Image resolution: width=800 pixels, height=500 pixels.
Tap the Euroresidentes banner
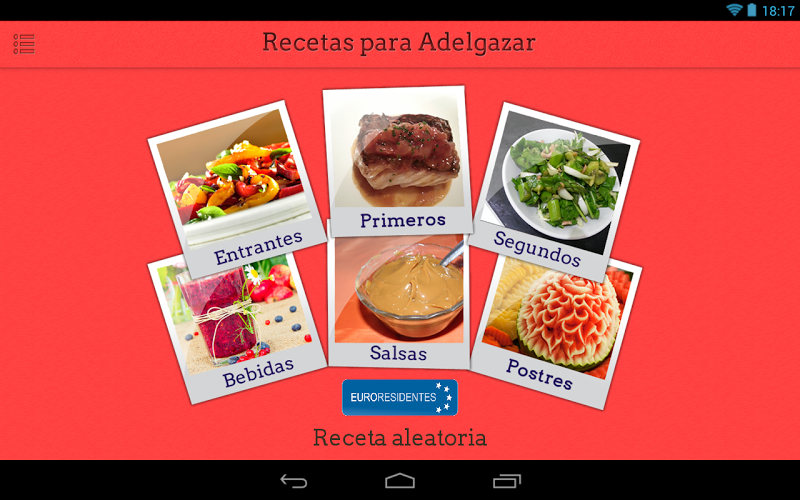coord(399,397)
